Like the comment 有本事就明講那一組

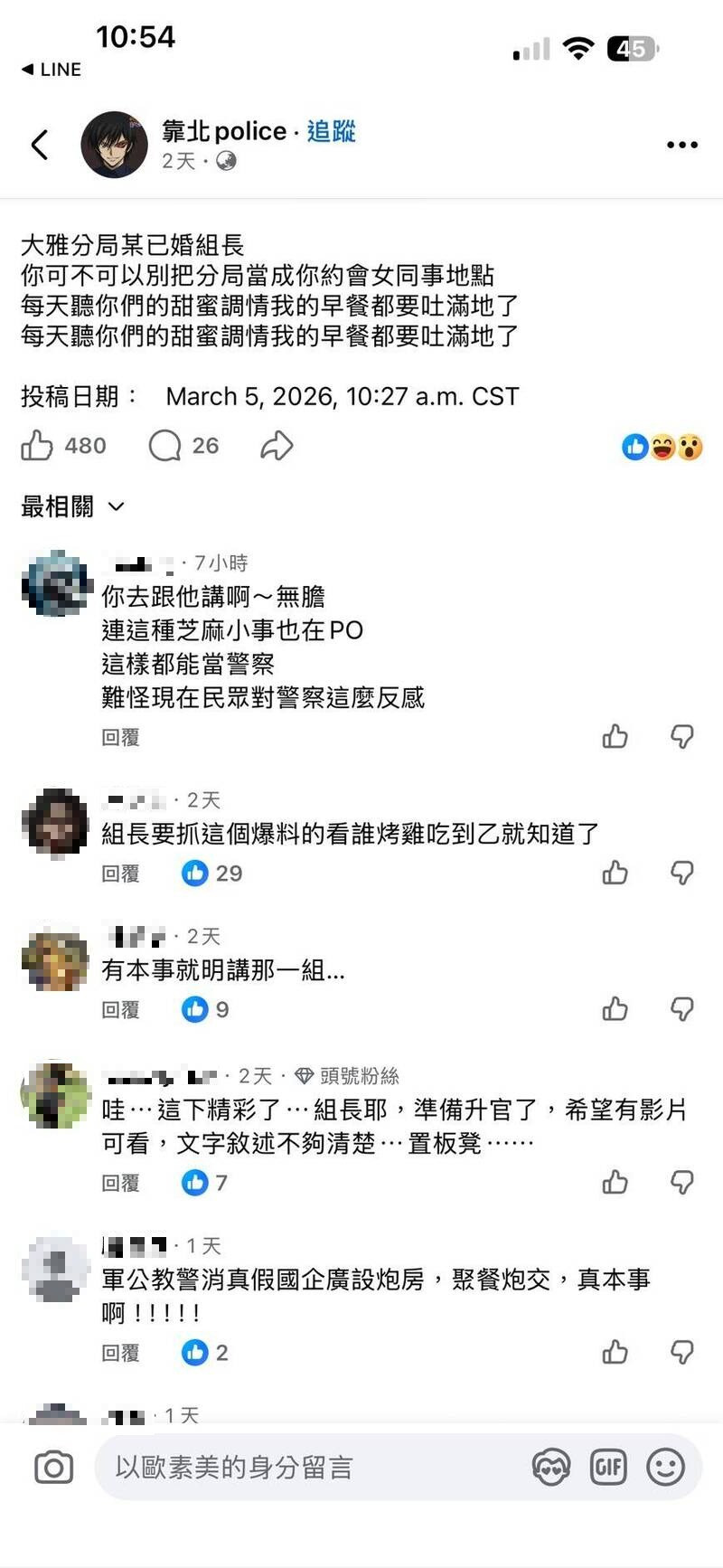point(615,1009)
